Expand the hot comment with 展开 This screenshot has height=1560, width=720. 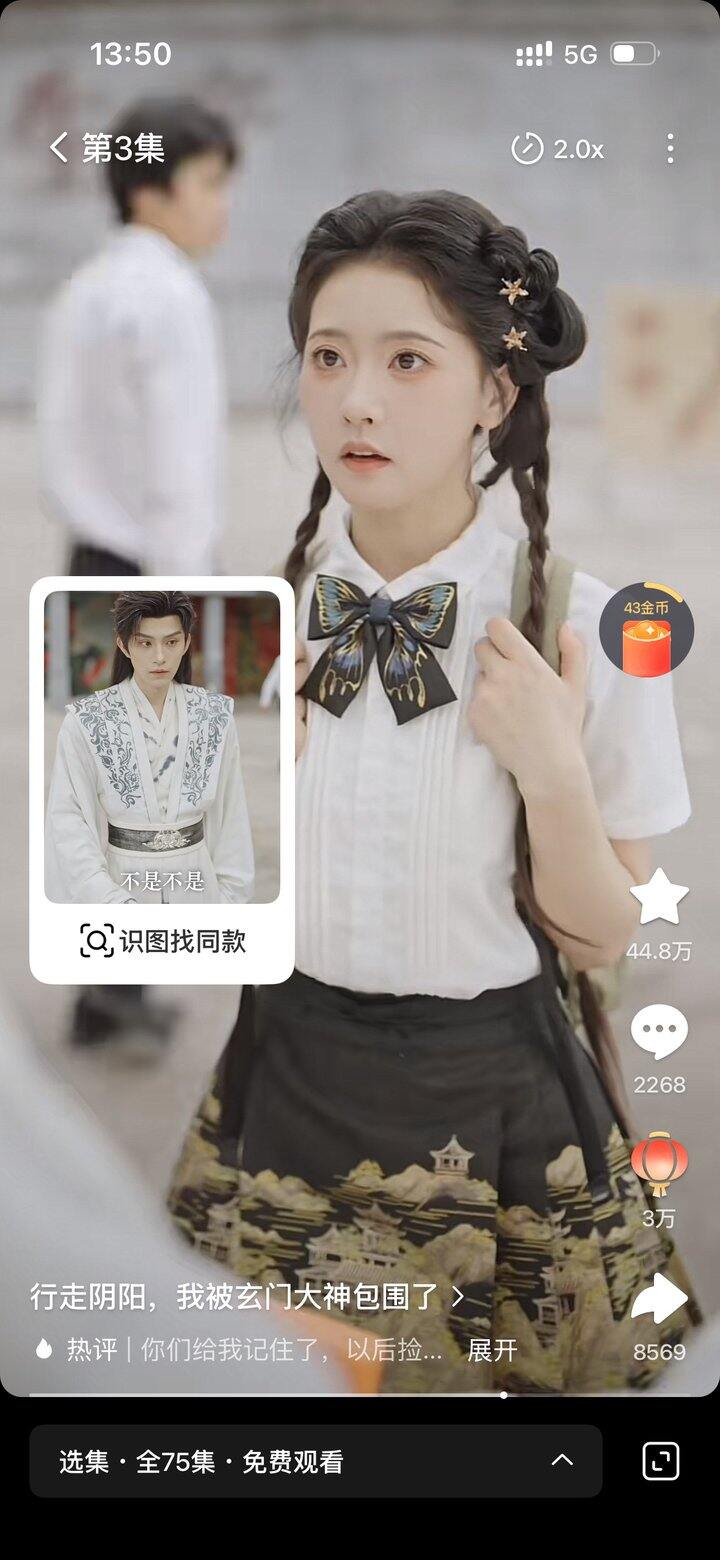click(492, 1350)
